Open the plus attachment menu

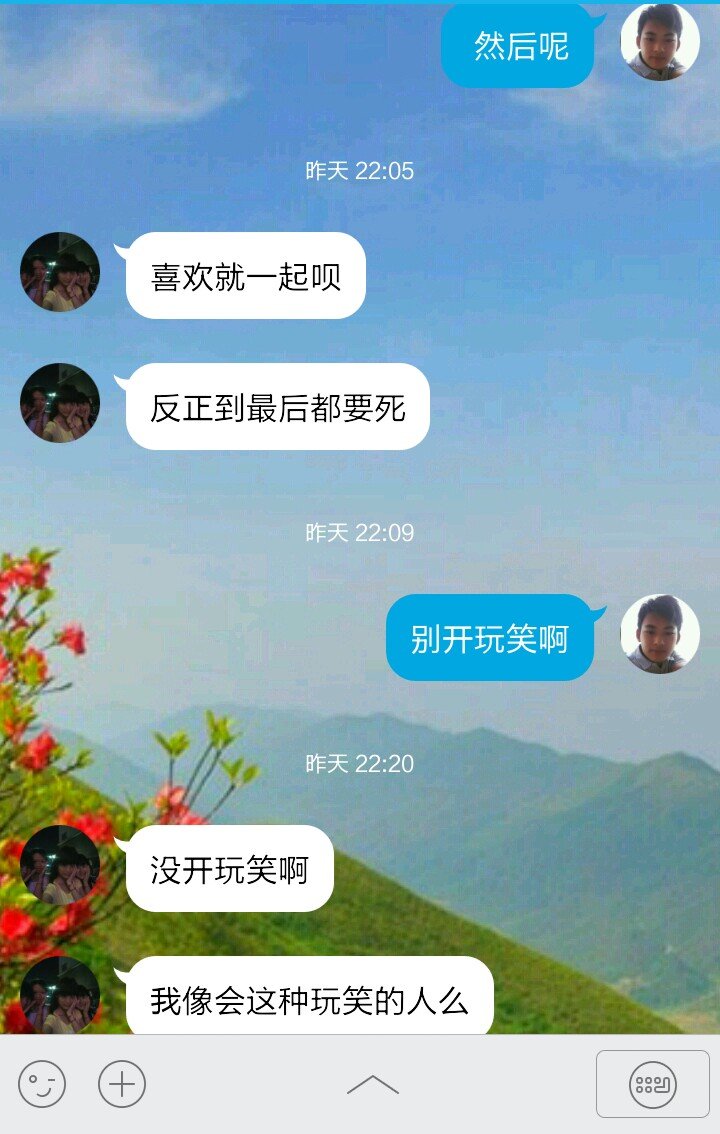click(122, 1084)
